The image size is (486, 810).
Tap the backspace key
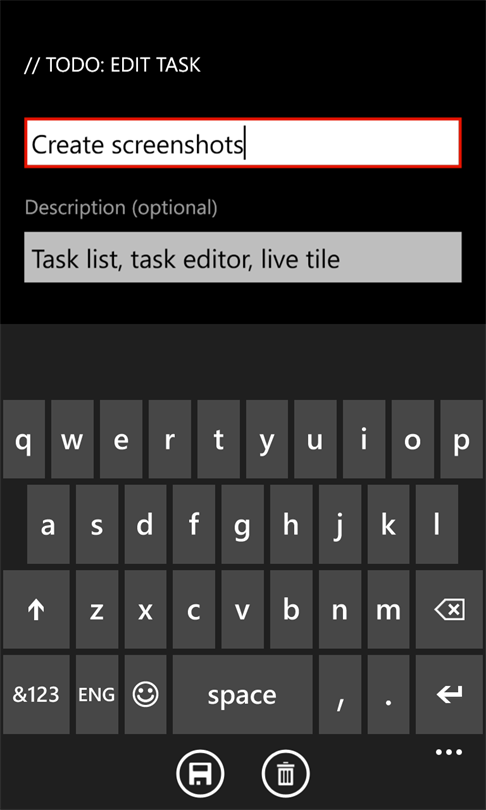449,609
